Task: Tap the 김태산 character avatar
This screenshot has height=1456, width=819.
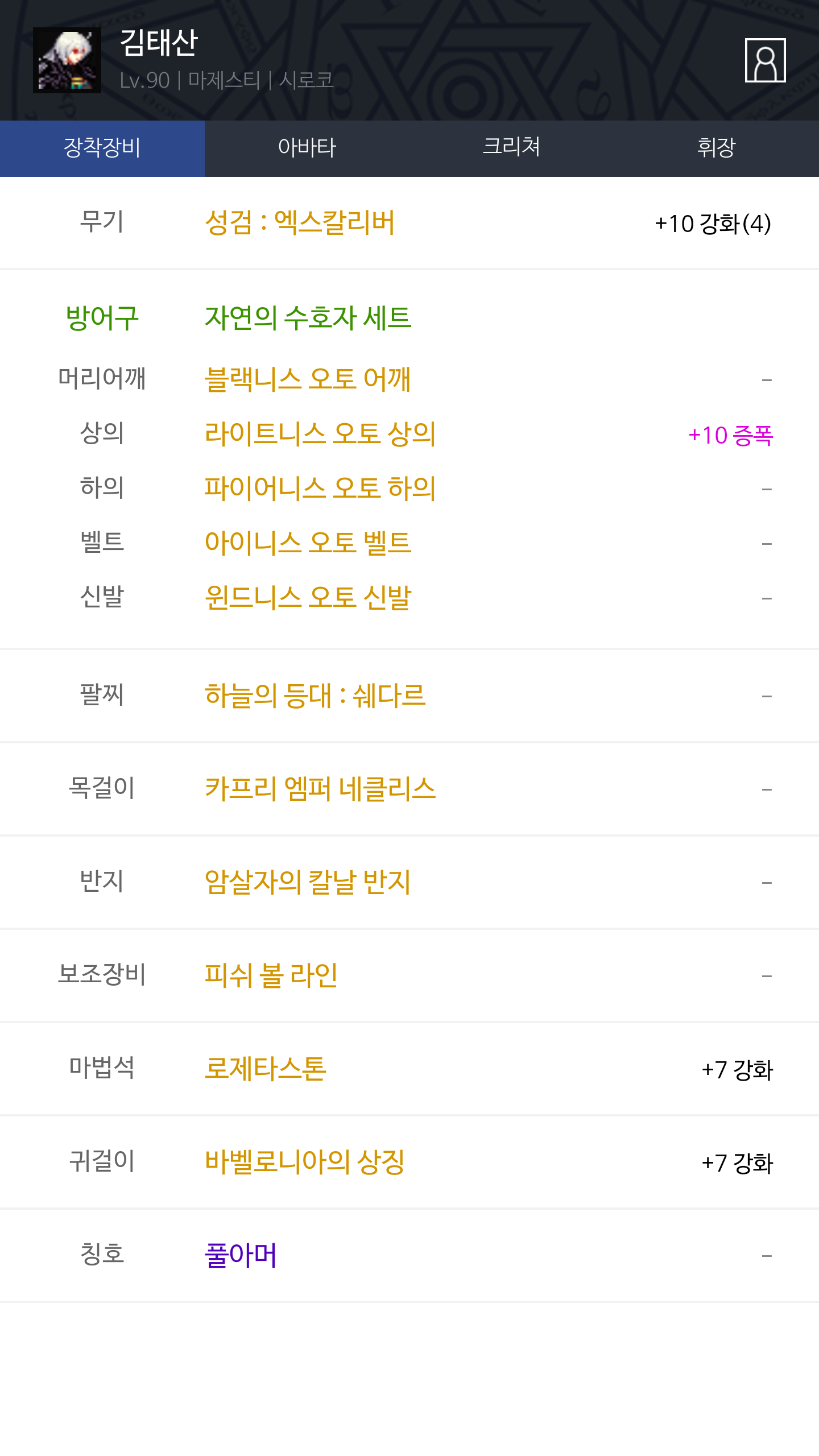Action: pyautogui.click(x=67, y=60)
